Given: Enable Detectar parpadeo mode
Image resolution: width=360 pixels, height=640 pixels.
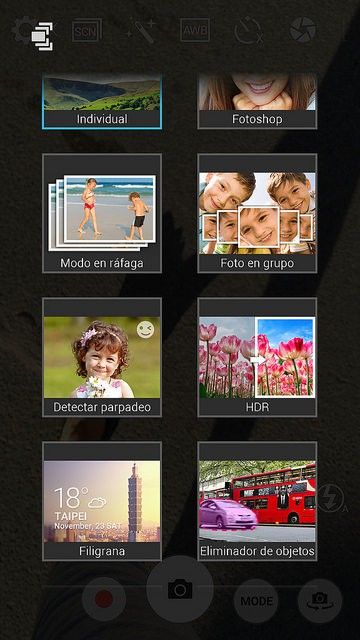Looking at the screenshot, I should tap(102, 357).
